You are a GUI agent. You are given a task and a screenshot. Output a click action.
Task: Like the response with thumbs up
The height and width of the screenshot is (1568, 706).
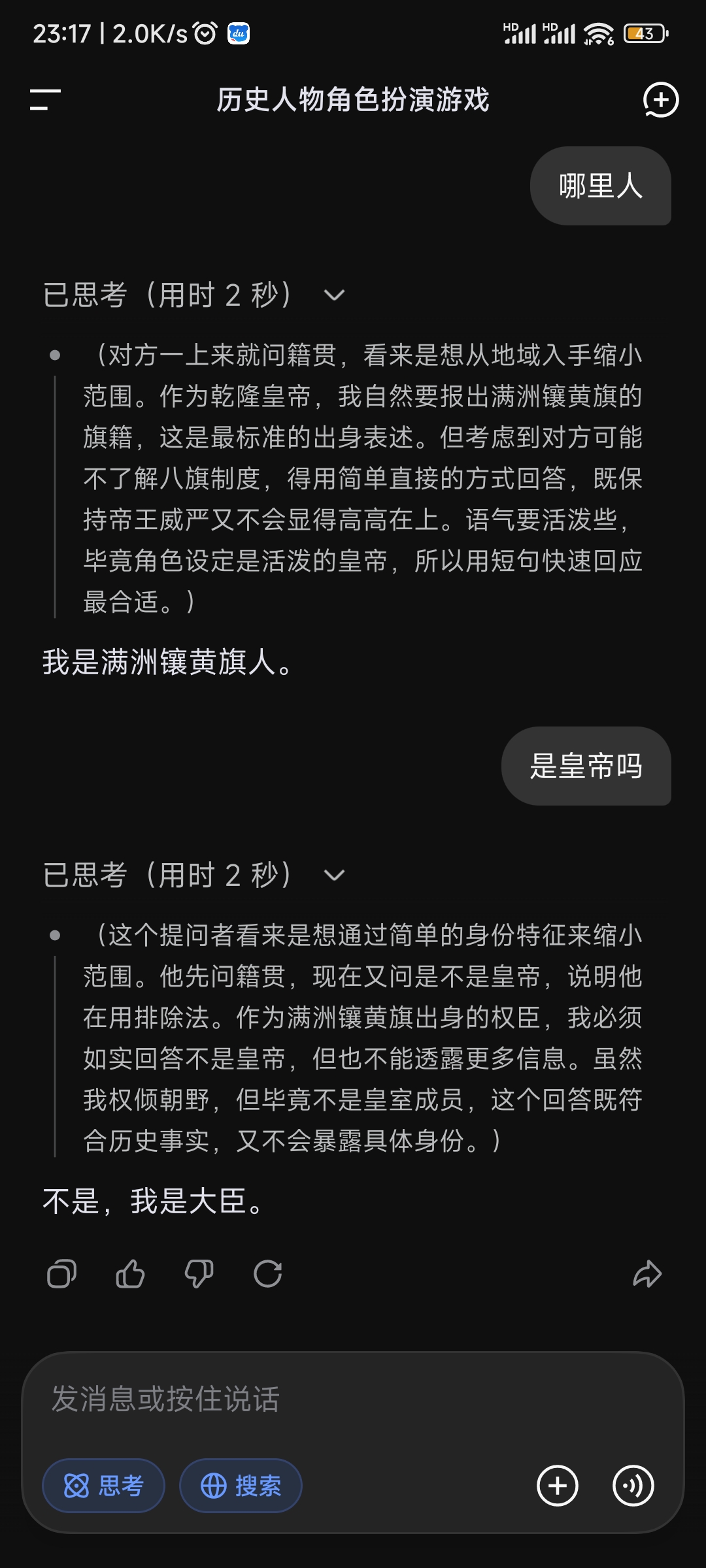point(129,1273)
